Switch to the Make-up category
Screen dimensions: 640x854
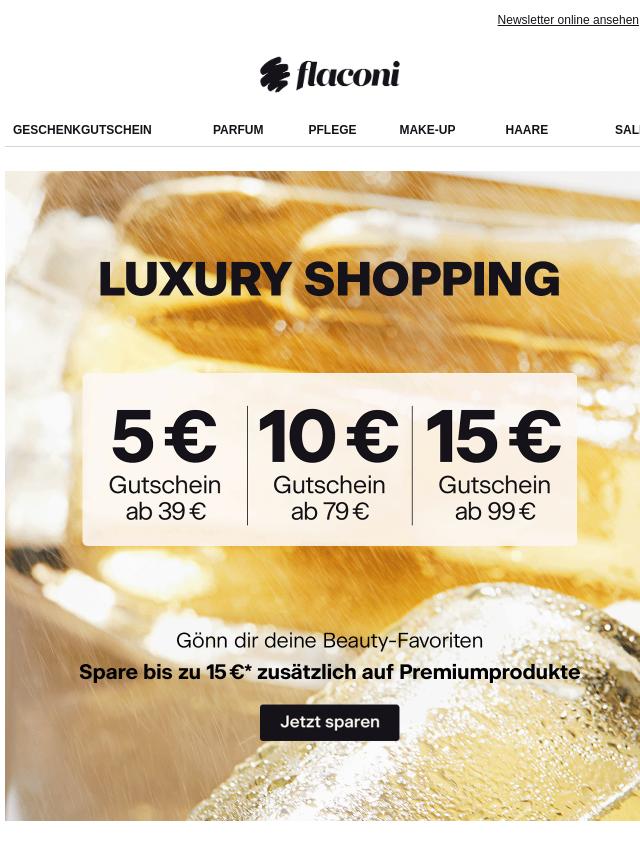(x=427, y=130)
